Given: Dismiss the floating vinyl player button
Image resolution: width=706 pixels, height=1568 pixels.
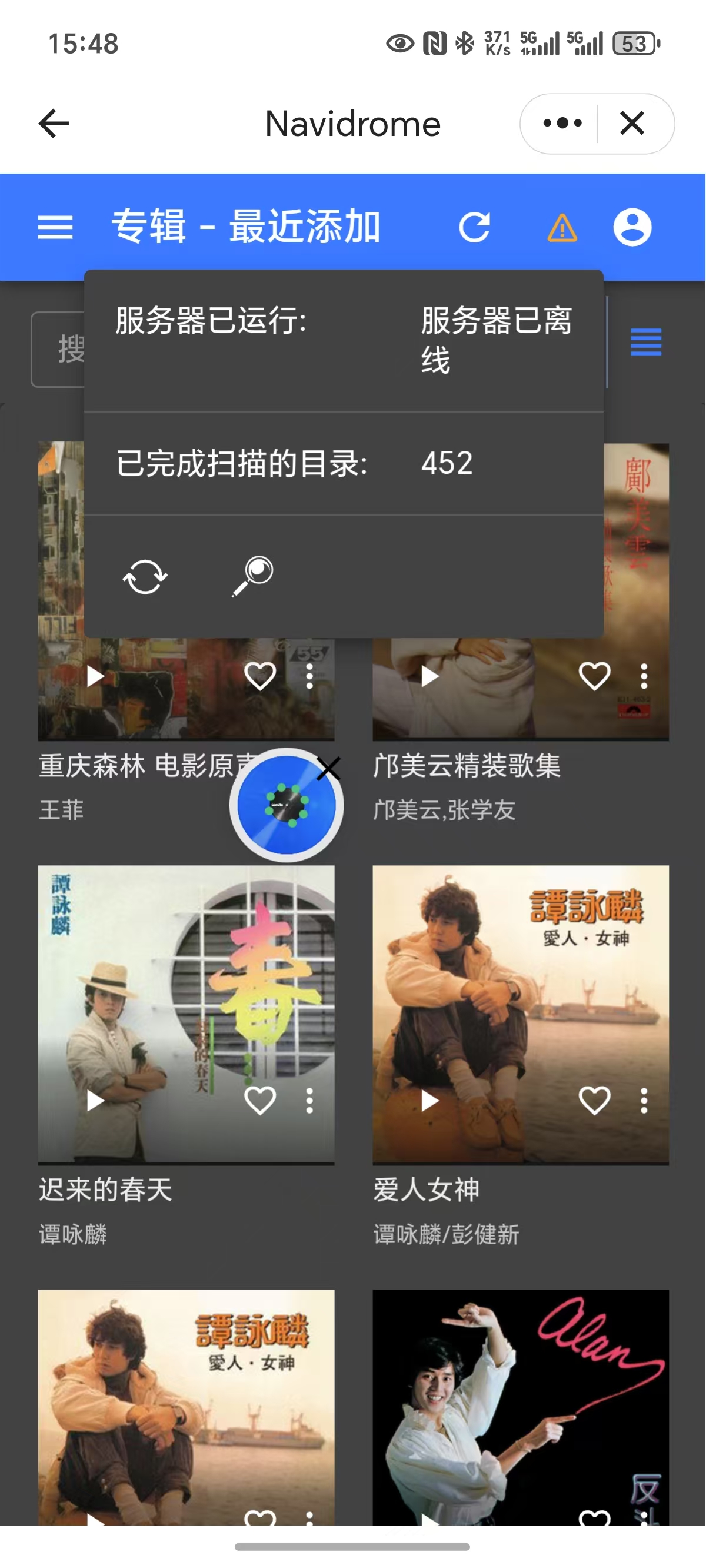Looking at the screenshot, I should click(x=329, y=768).
